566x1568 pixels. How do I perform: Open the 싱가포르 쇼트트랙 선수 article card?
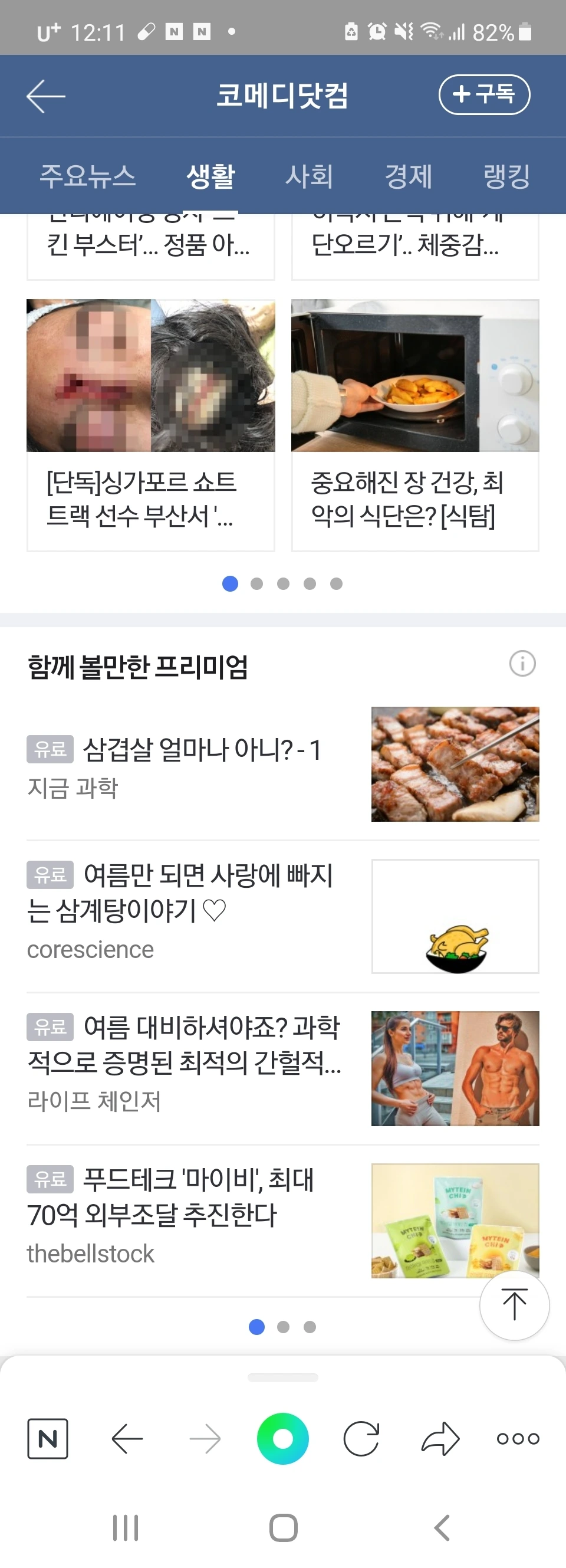point(150,425)
